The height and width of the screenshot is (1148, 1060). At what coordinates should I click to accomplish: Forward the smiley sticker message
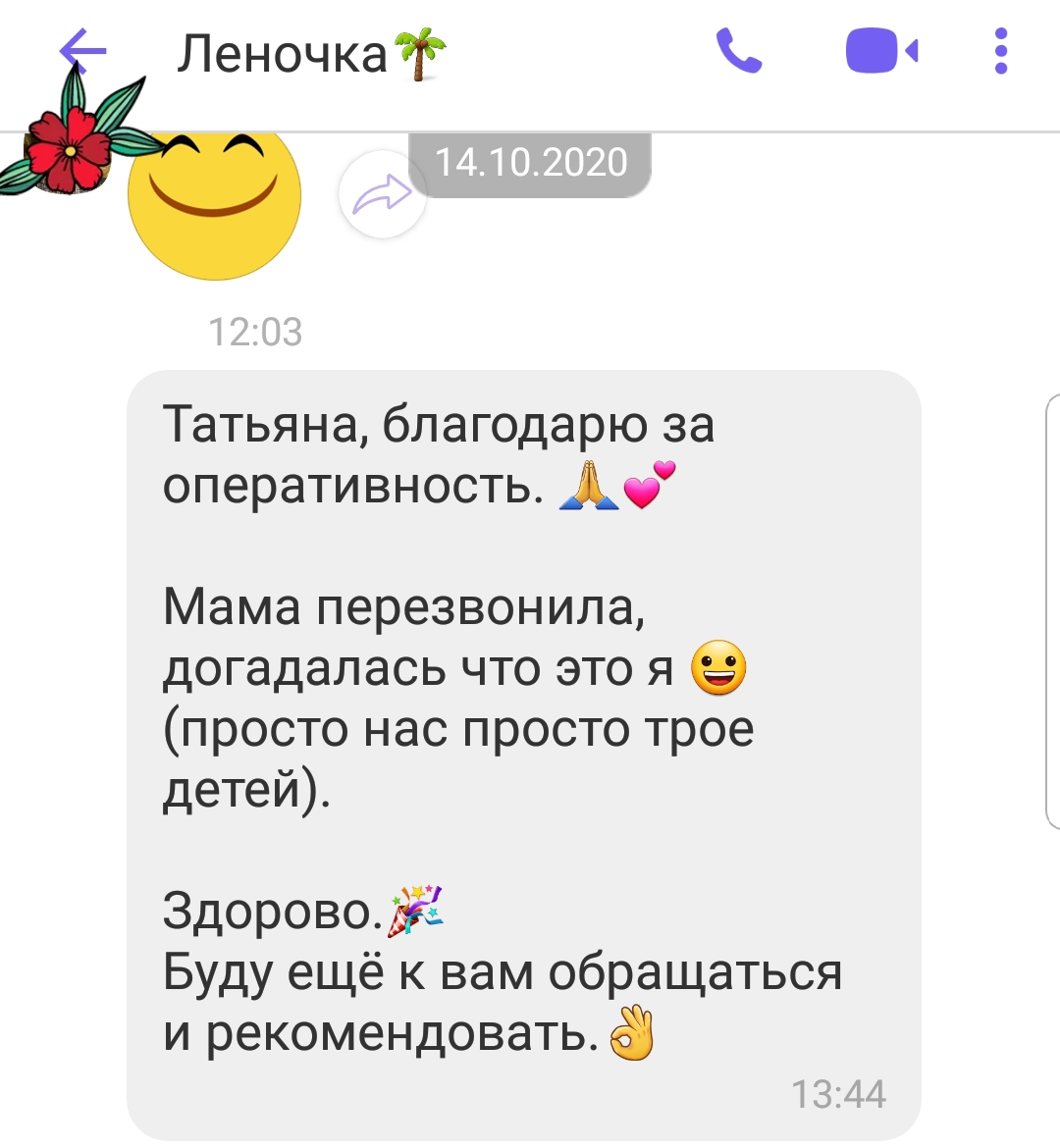[381, 194]
